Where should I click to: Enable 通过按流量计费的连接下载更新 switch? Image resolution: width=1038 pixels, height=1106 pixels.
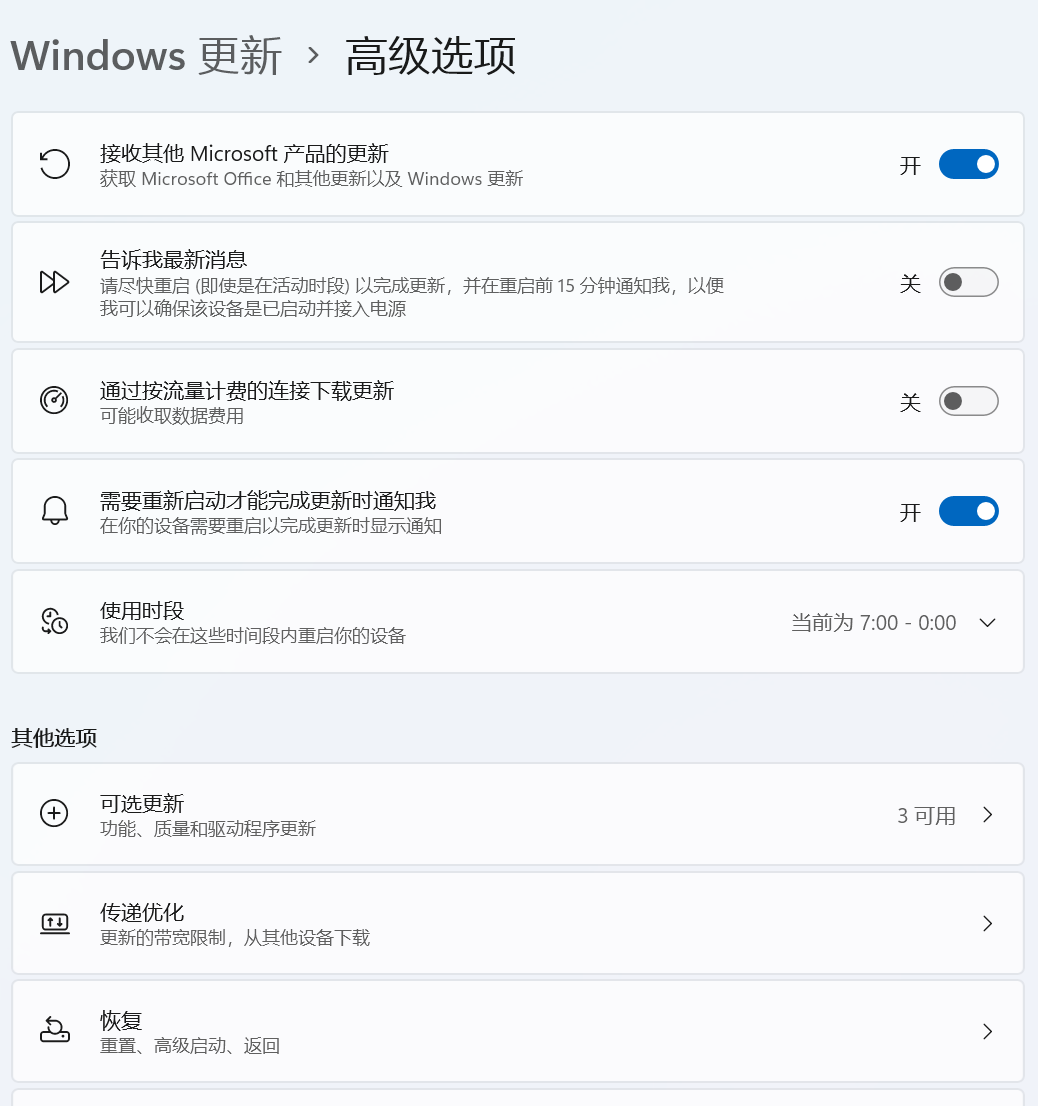[968, 402]
